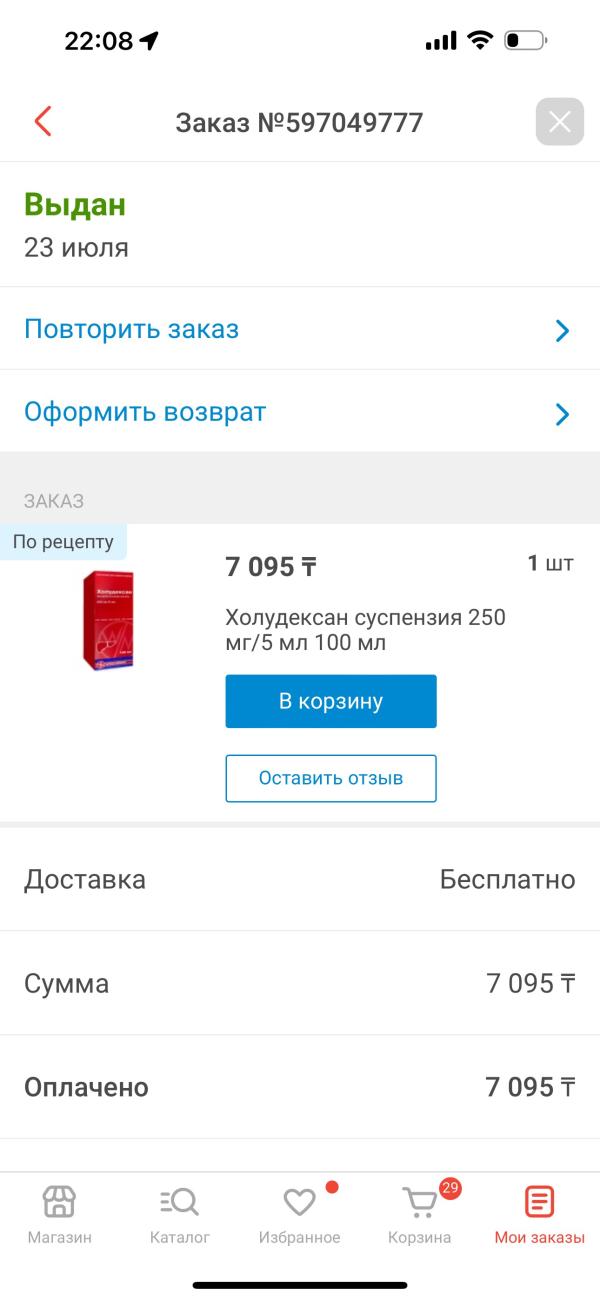The height and width of the screenshot is (1300, 600).
Task: Close the order details screen
Action: click(559, 122)
